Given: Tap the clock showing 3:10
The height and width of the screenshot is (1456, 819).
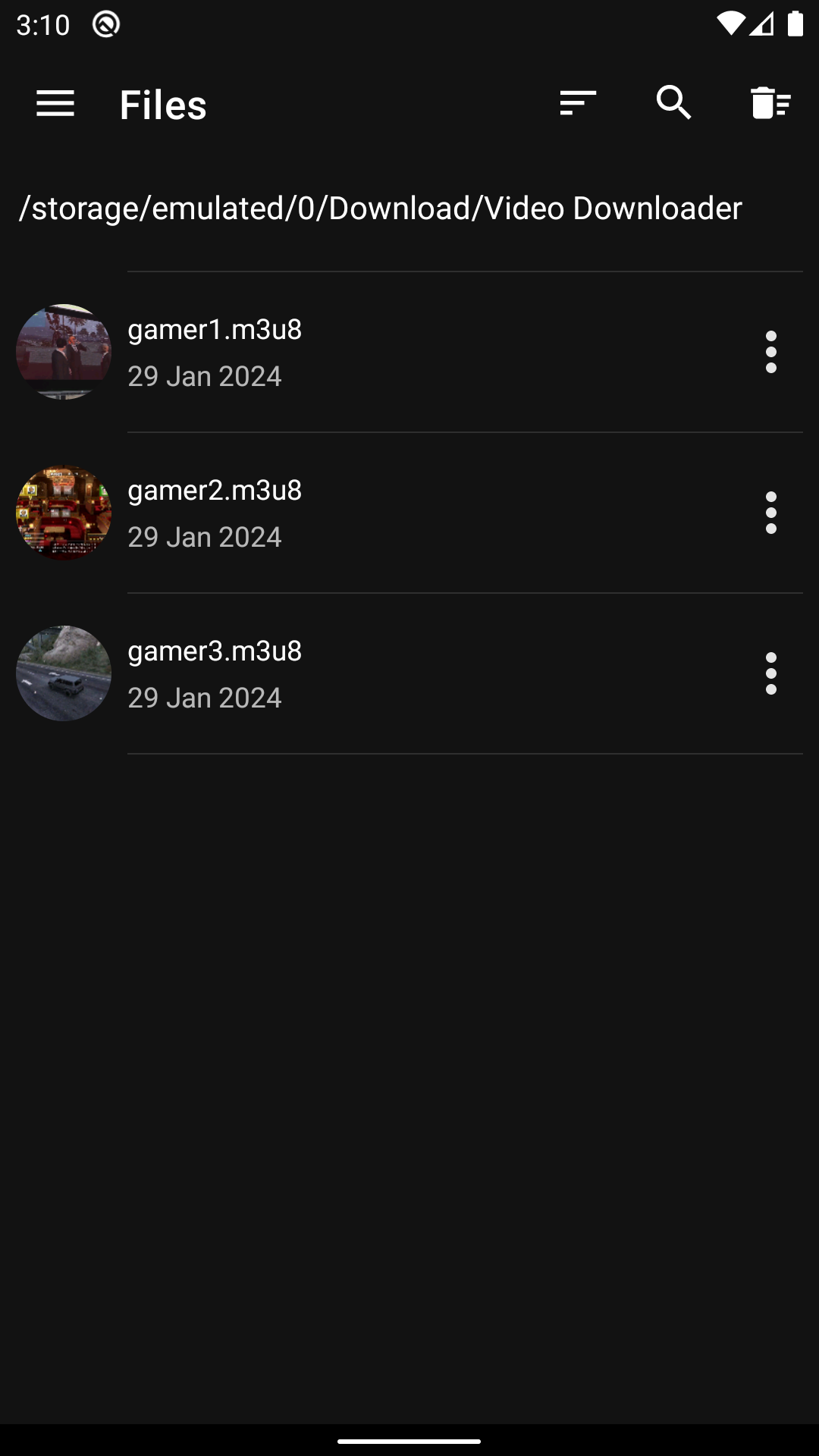Looking at the screenshot, I should coord(43,24).
